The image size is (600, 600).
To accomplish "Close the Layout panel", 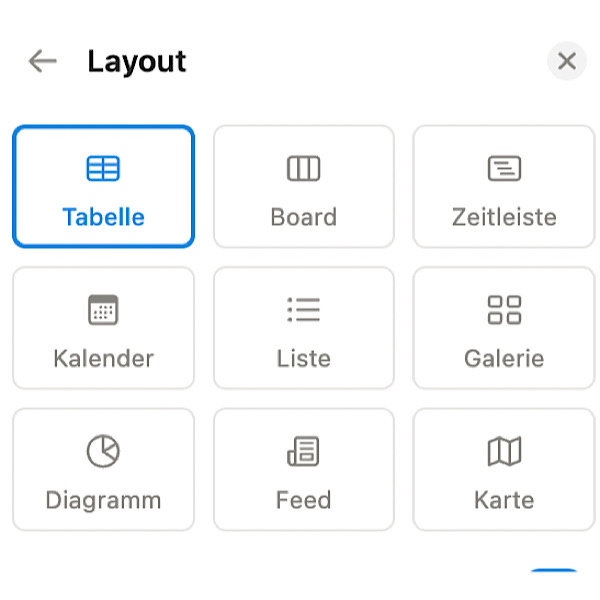I will point(566,62).
